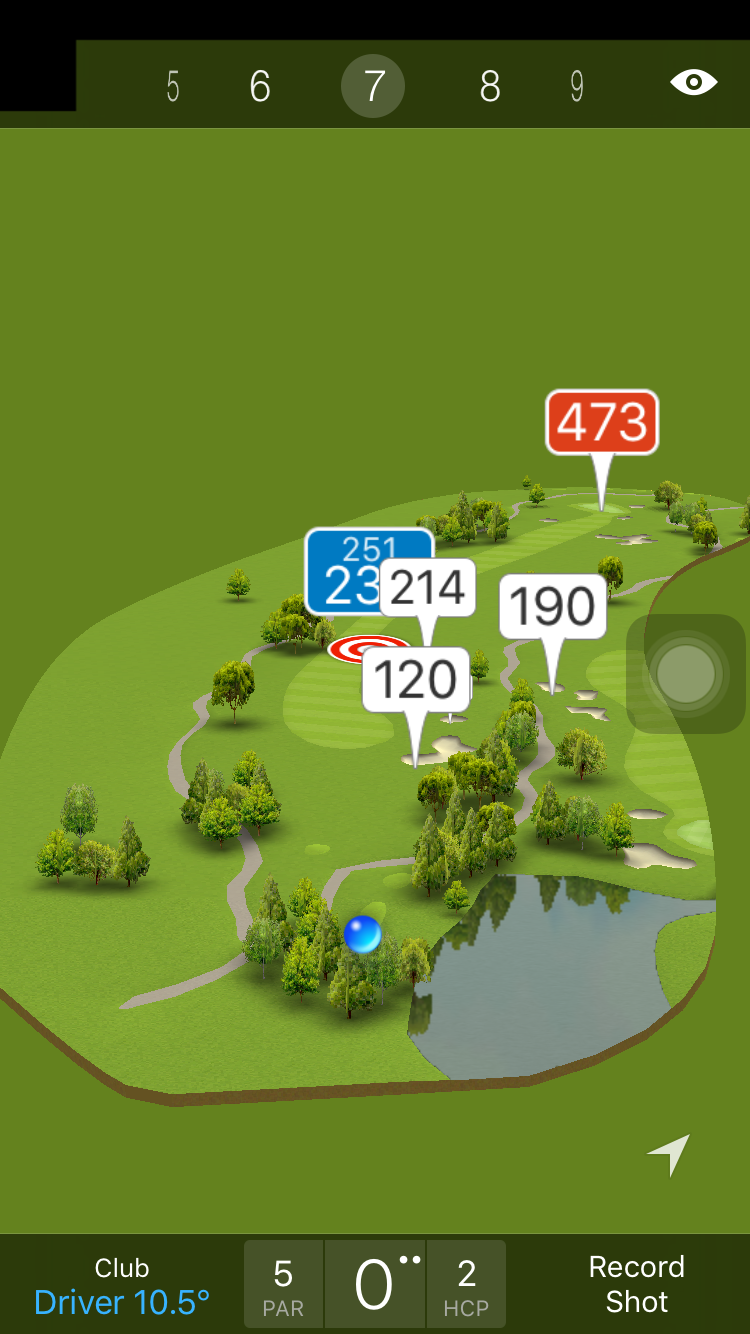Switch to hole 6

[260, 87]
